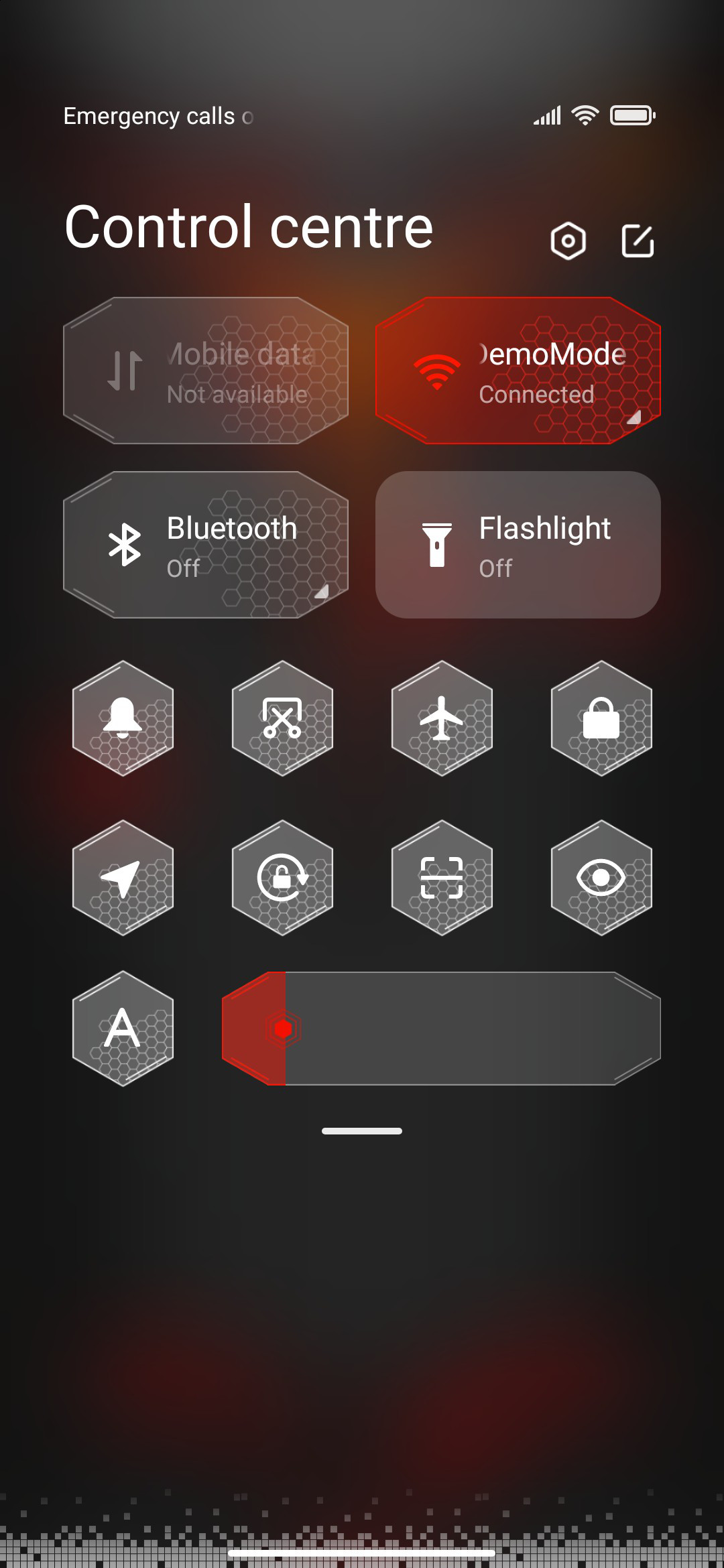Toggle the Mobile data tile

point(206,371)
